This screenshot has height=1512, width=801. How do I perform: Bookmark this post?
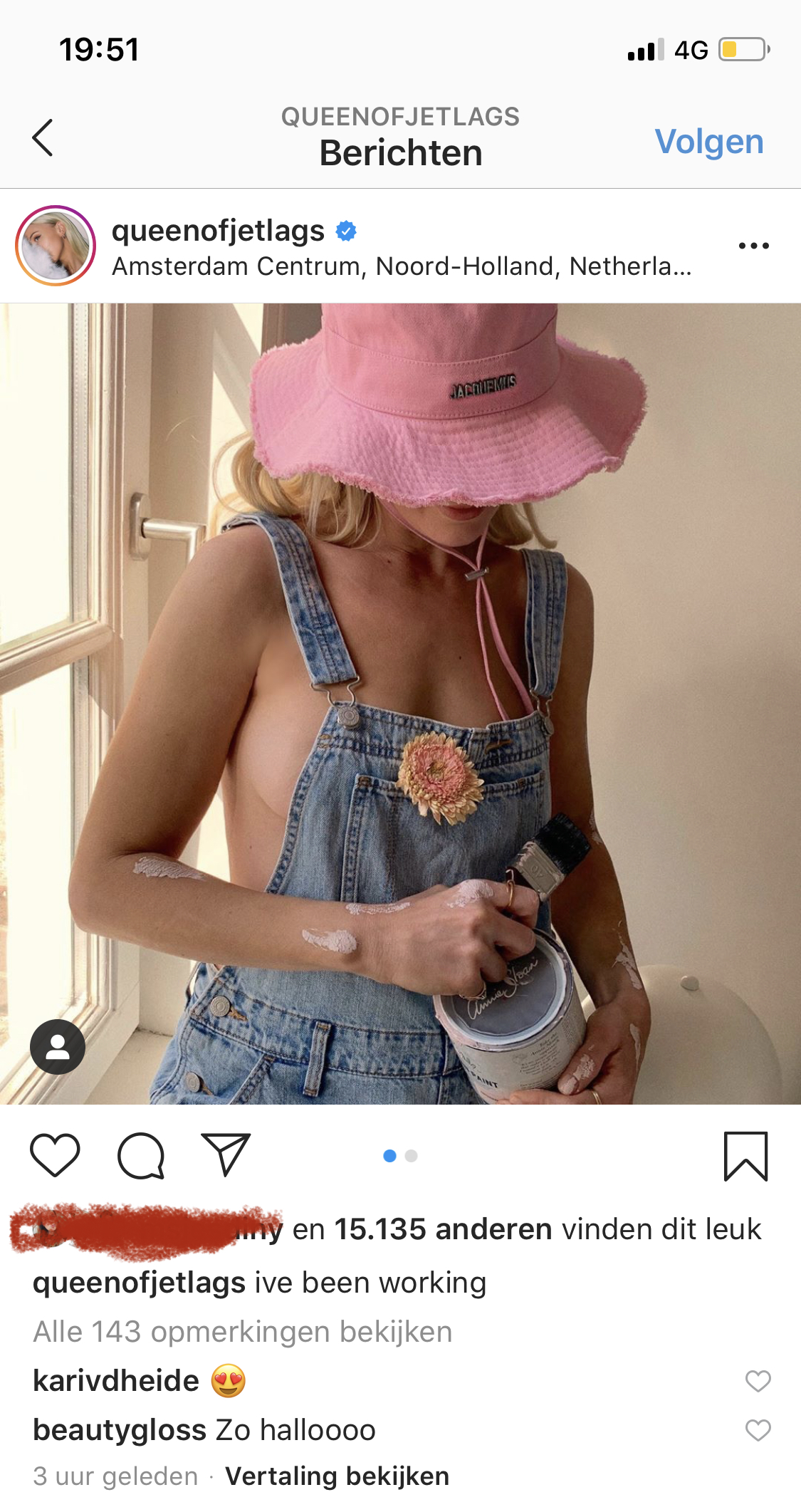point(745,1156)
